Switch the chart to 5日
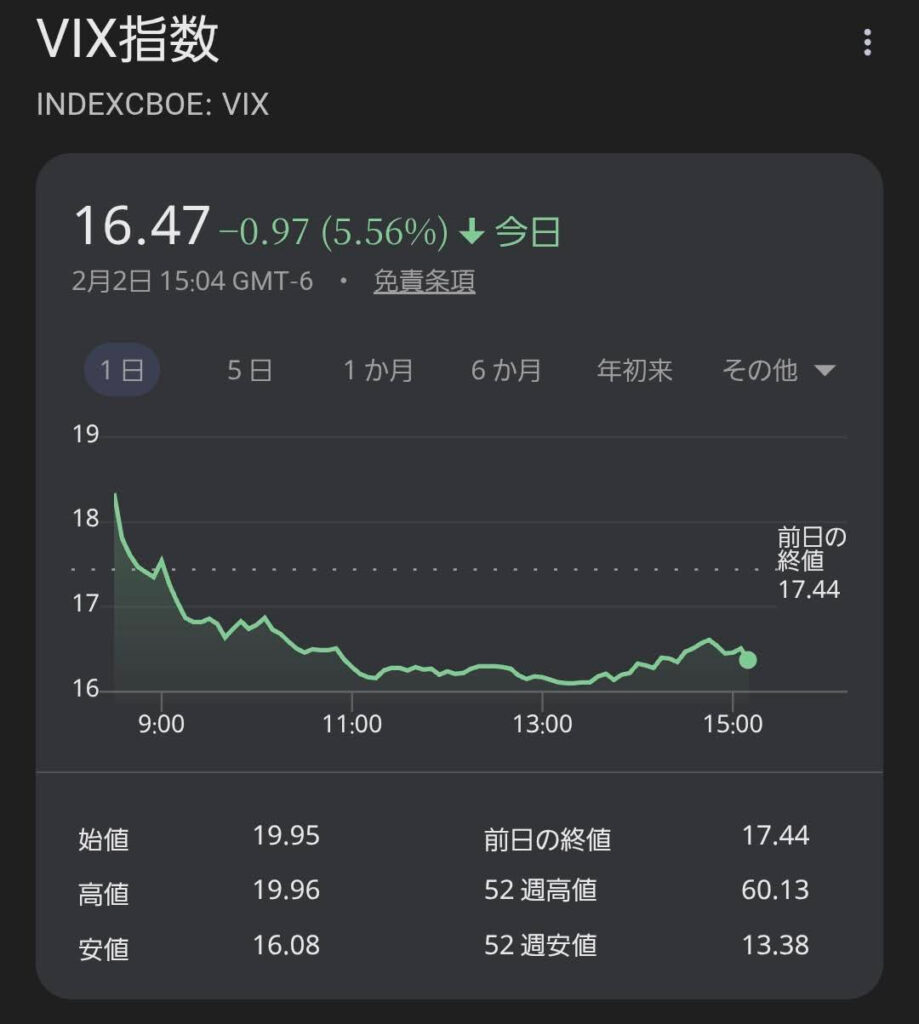This screenshot has height=1024, width=919. tap(249, 371)
